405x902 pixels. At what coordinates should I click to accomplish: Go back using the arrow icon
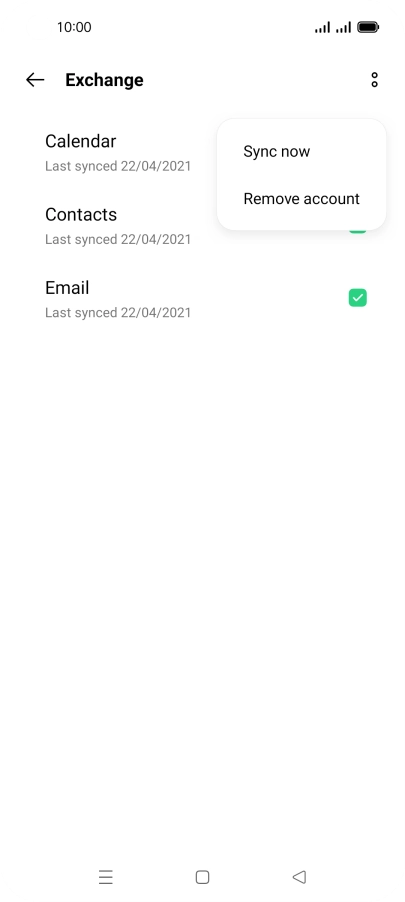click(x=35, y=80)
